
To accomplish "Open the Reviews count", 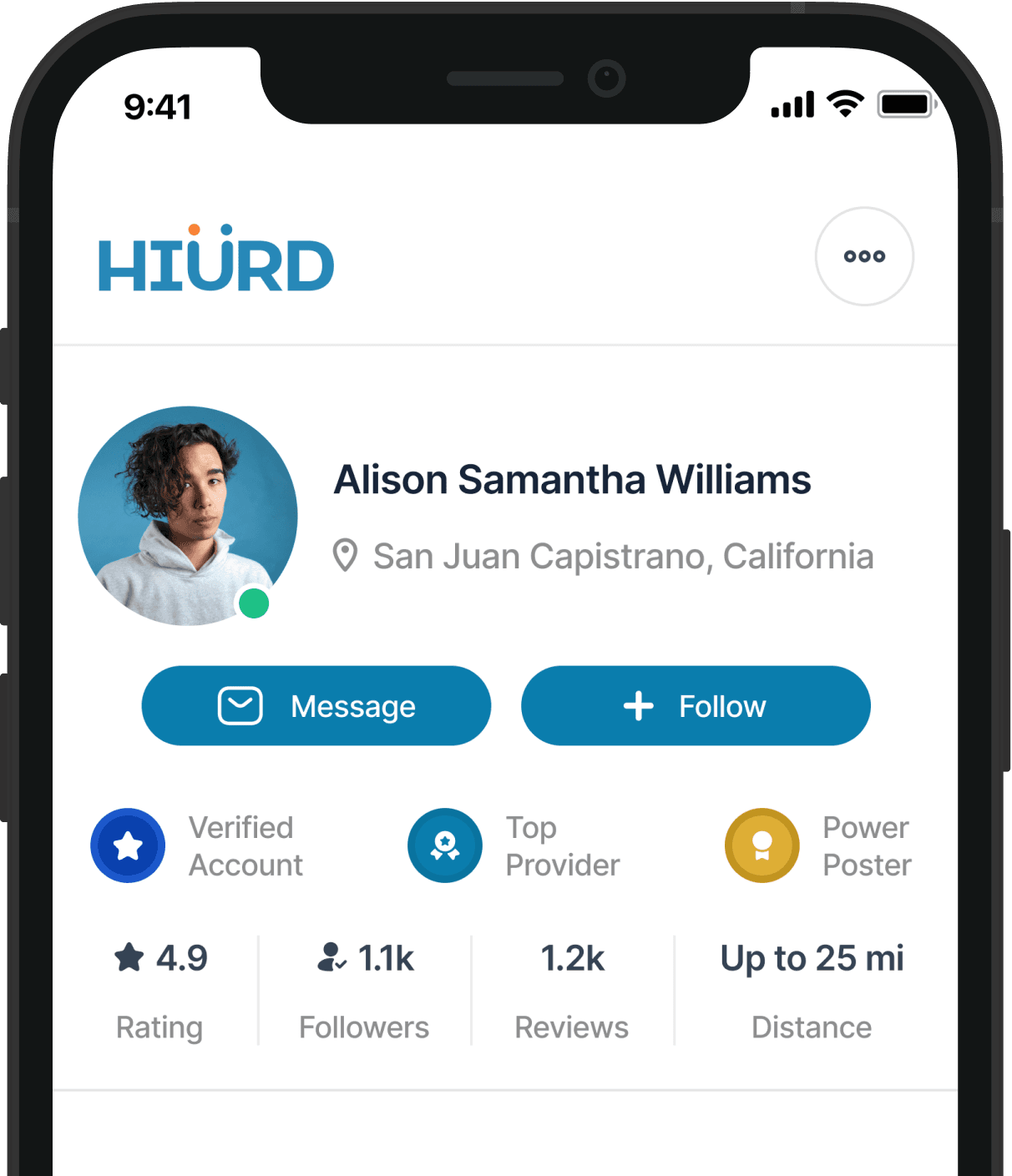I will coord(572,990).
